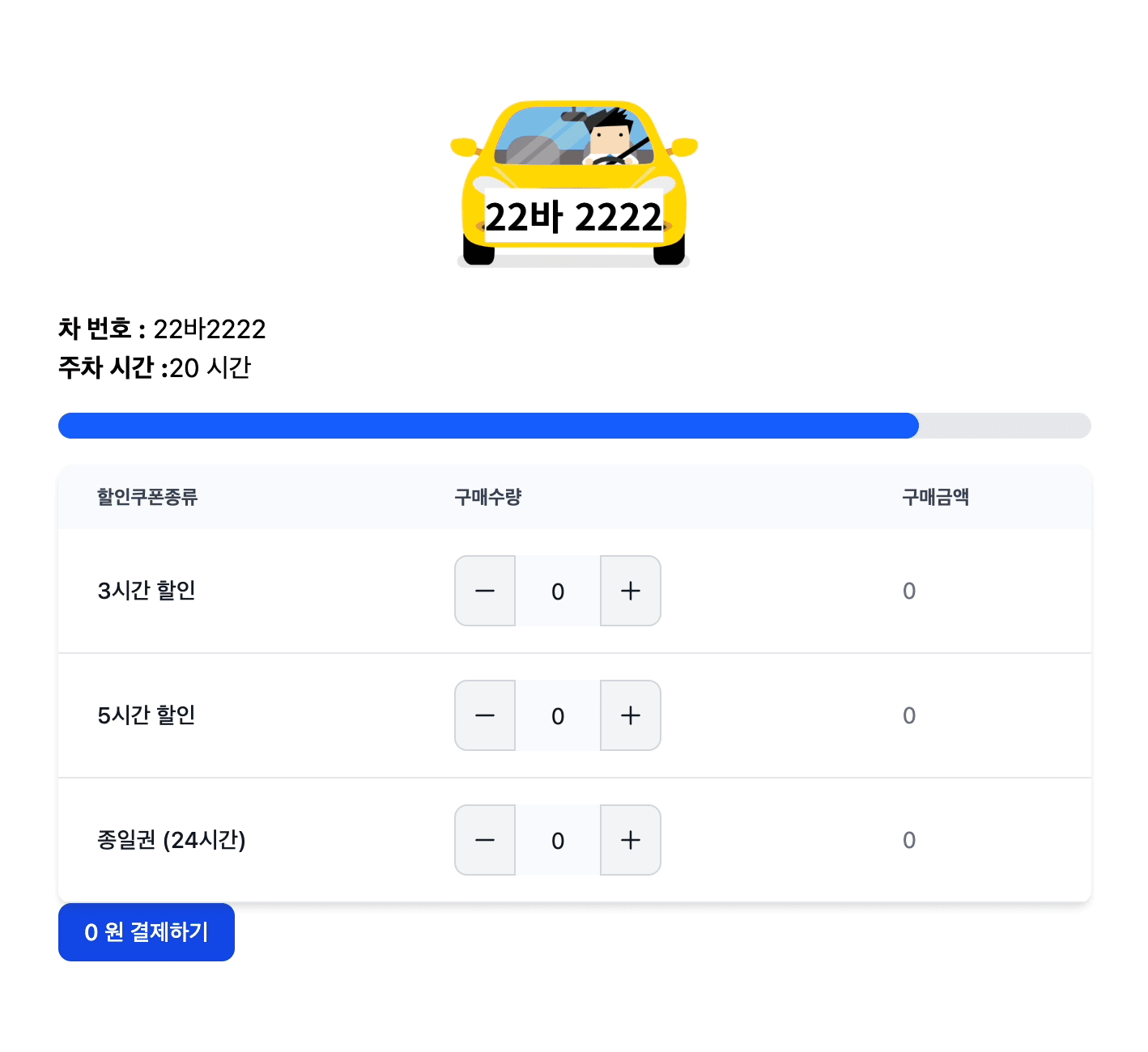Viewport: 1148px width, 1052px height.
Task: Tap the 3시간 할인 quantity field
Action: coord(558,591)
